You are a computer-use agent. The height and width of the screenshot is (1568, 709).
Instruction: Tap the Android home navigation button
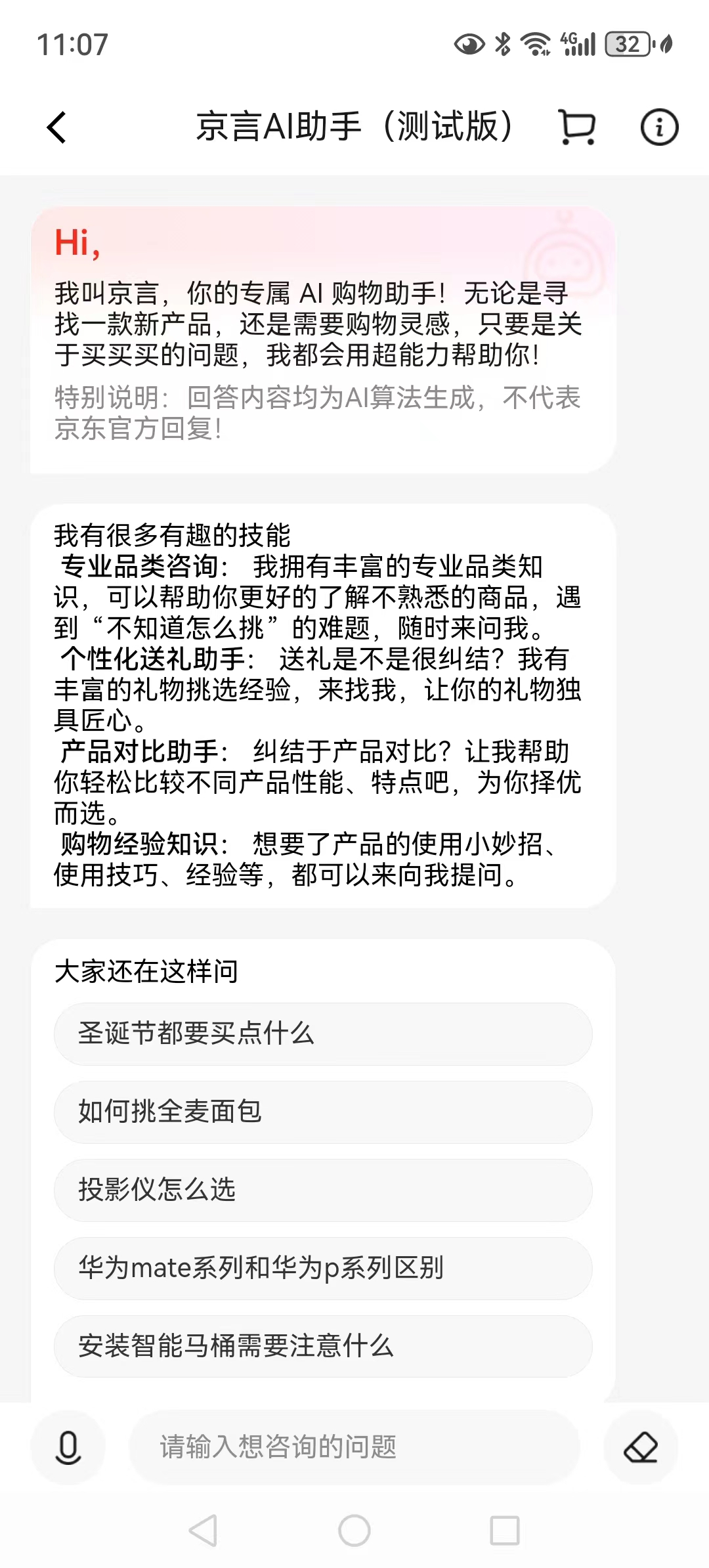click(x=354, y=1530)
